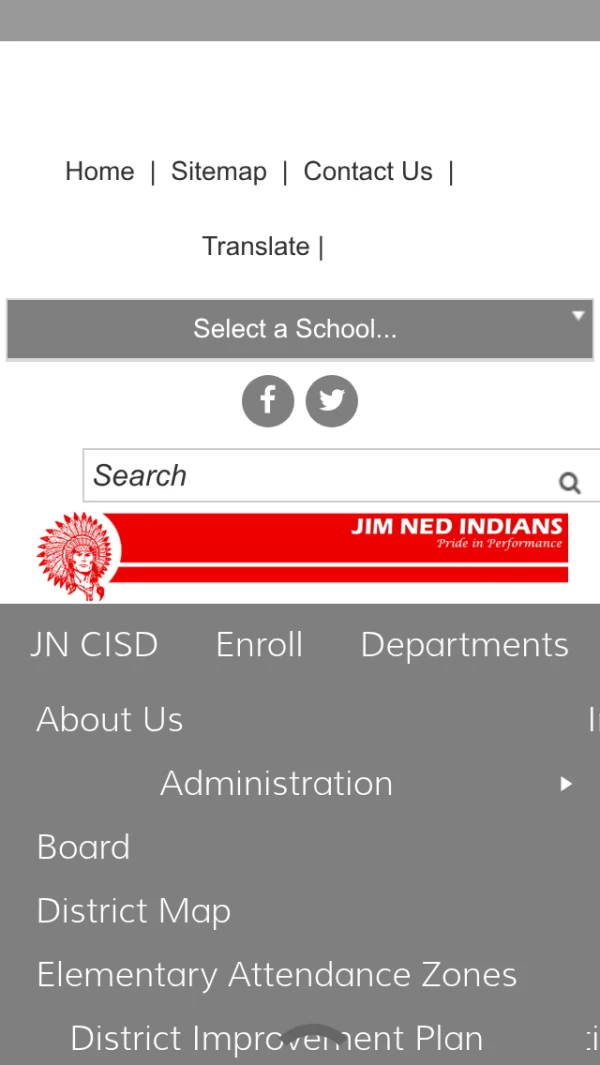The image size is (600, 1065).
Task: Open the Contact Us link
Action: (x=368, y=172)
